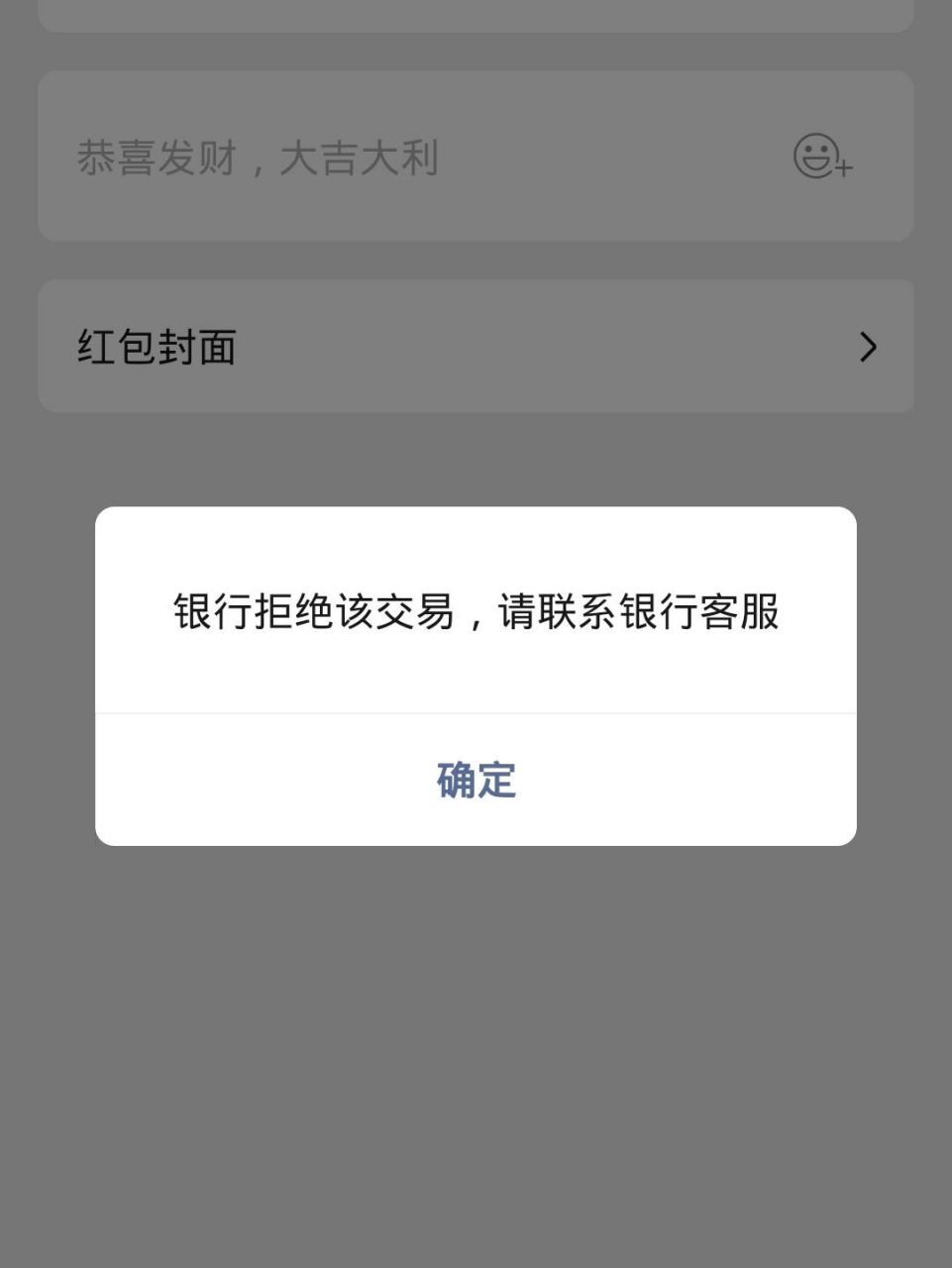This screenshot has height=1268, width=952.
Task: Click the bank rejection alert message text
Action: [475, 612]
